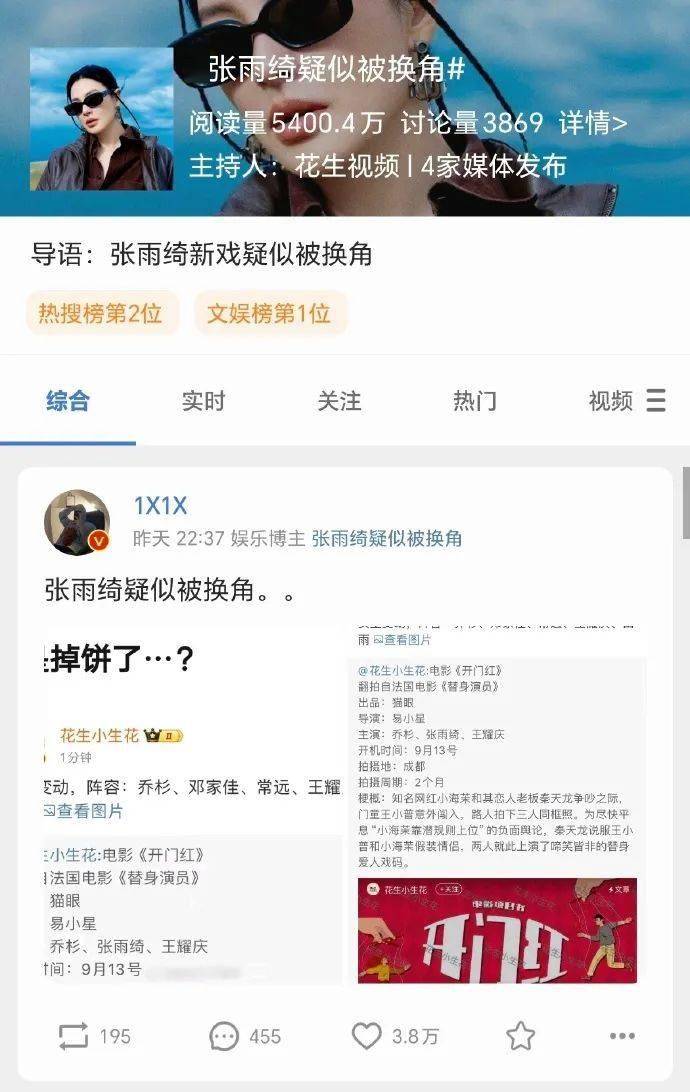Switch to the 实时 tab
The width and height of the screenshot is (690, 1092).
(x=203, y=401)
